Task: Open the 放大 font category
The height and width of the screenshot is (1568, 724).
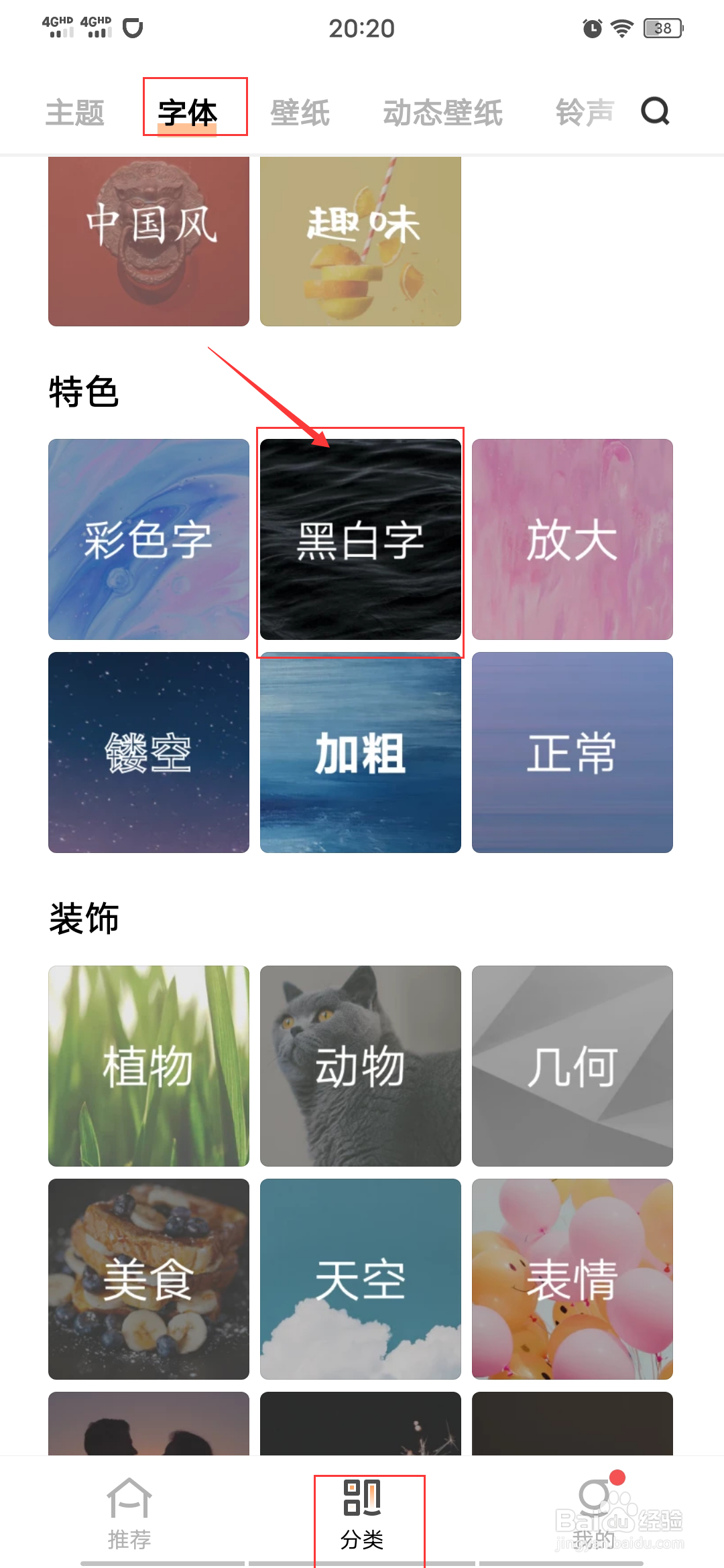Action: pyautogui.click(x=572, y=539)
